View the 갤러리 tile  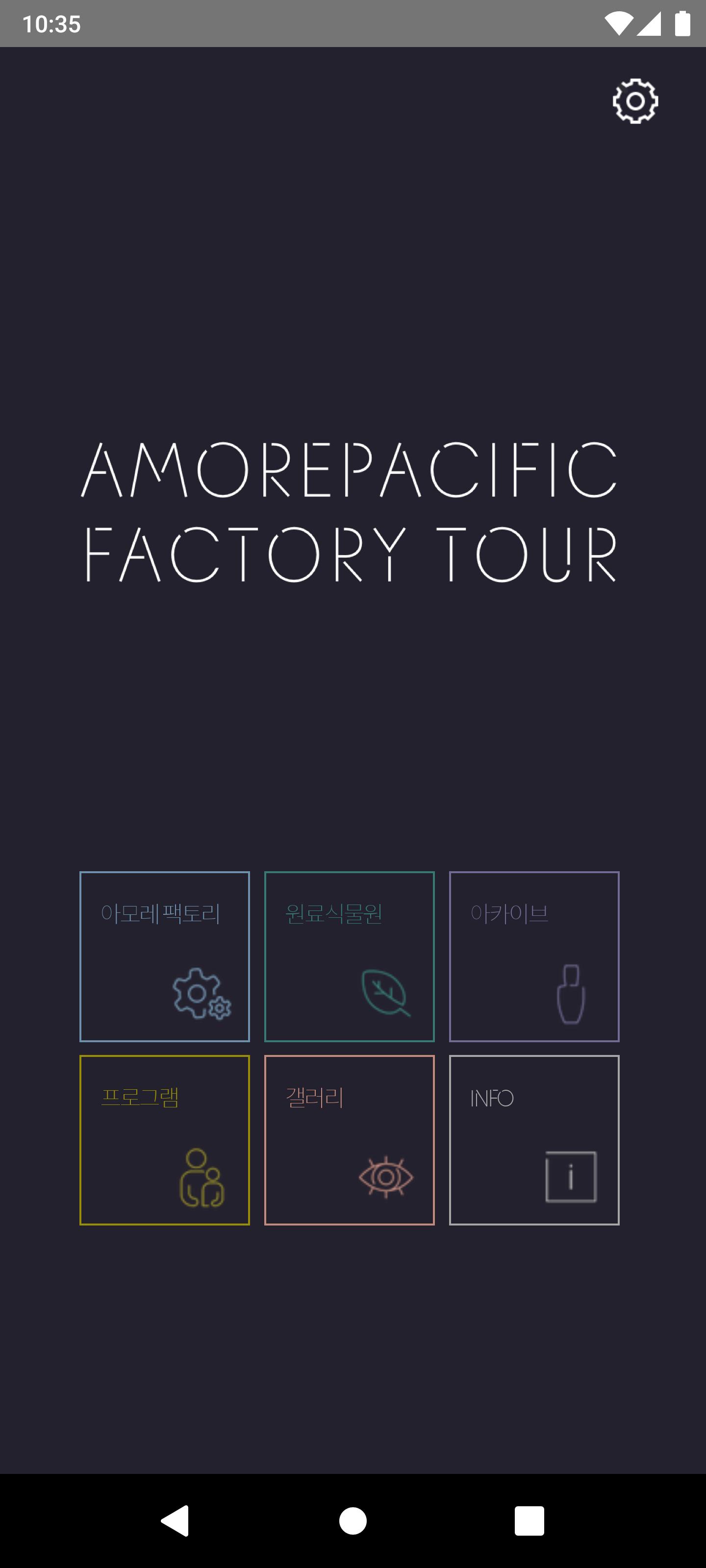pyautogui.click(x=349, y=1140)
